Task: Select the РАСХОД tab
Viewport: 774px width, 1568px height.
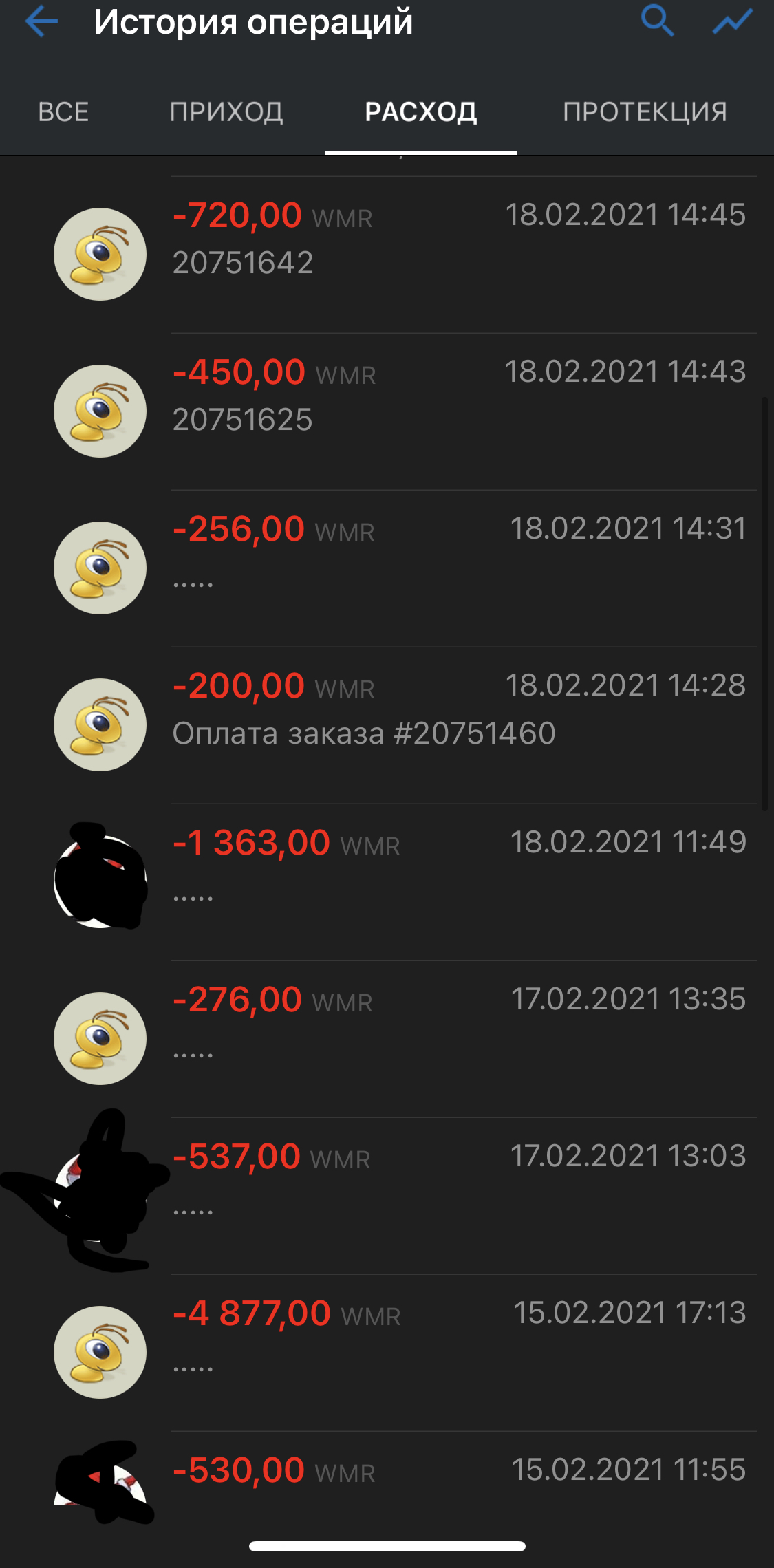Action: 420,112
